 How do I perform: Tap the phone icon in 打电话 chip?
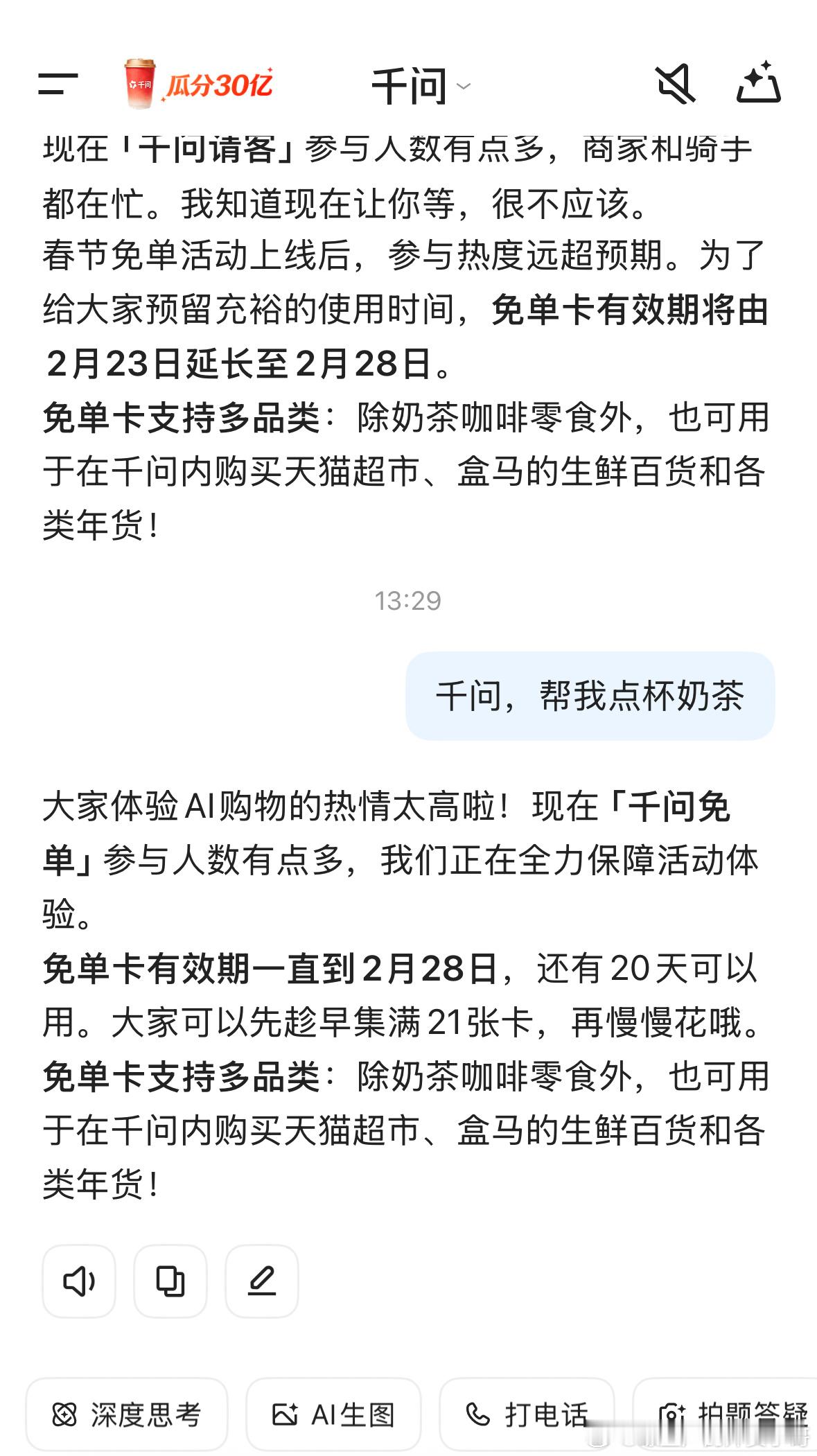coord(478,1414)
